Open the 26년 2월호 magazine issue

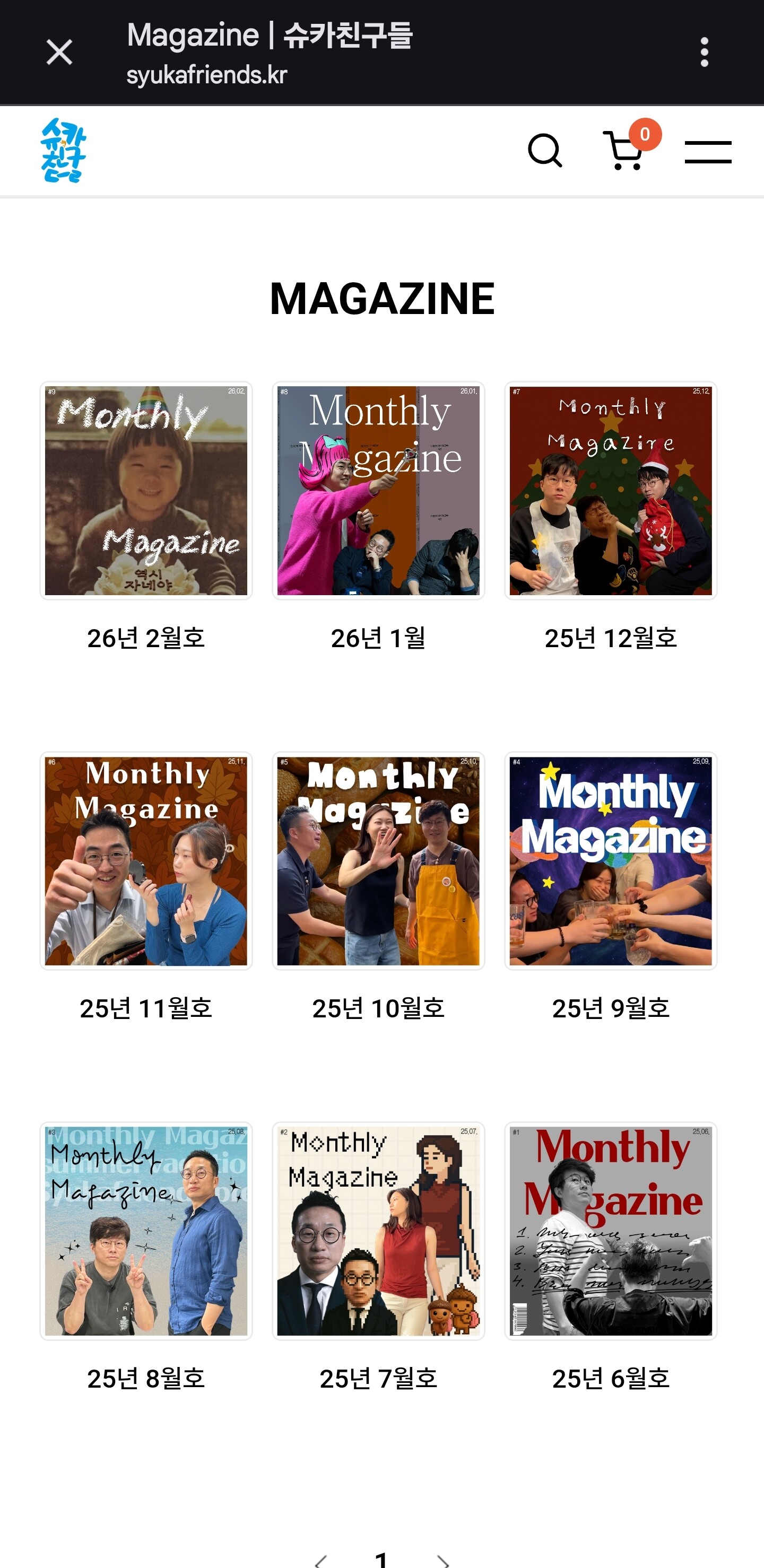[x=146, y=491]
